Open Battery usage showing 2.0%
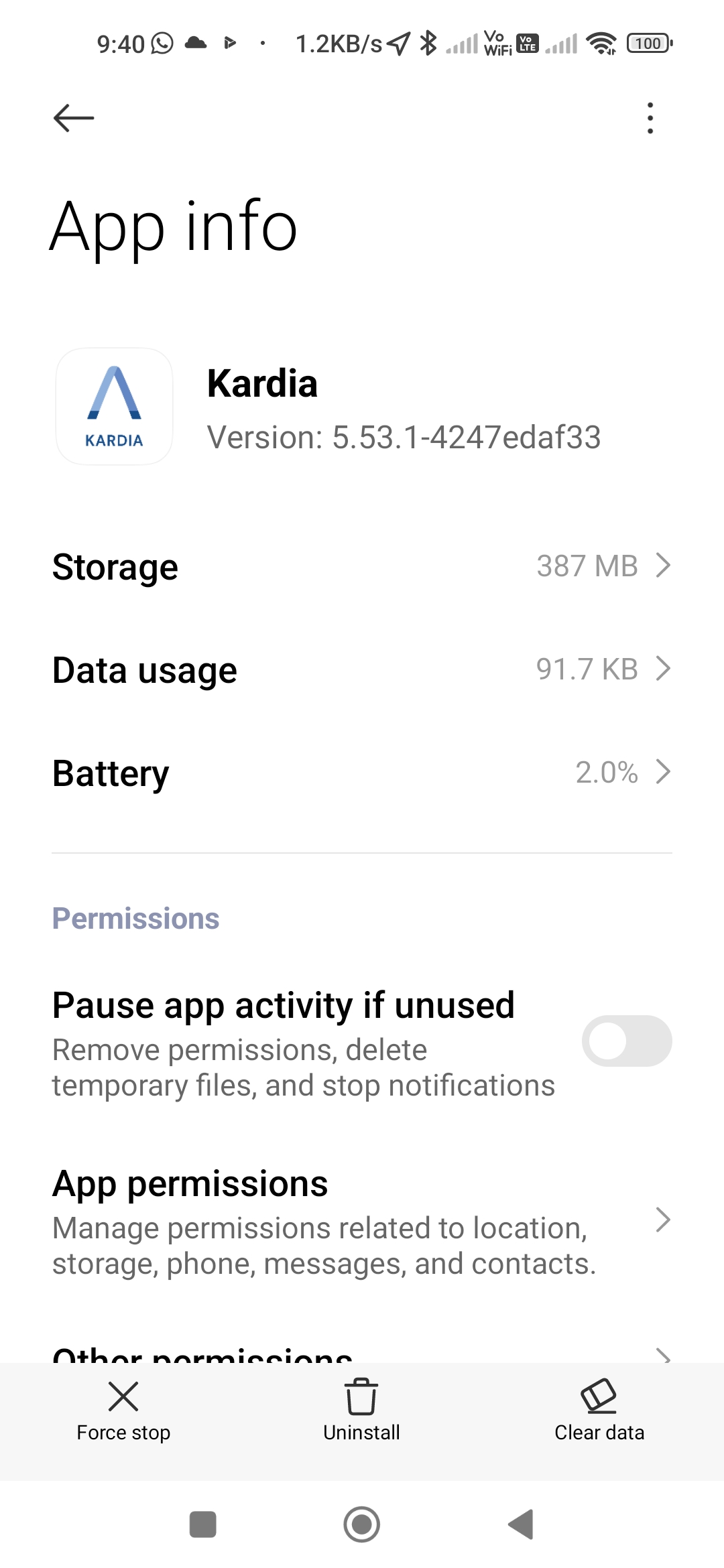 (x=362, y=772)
